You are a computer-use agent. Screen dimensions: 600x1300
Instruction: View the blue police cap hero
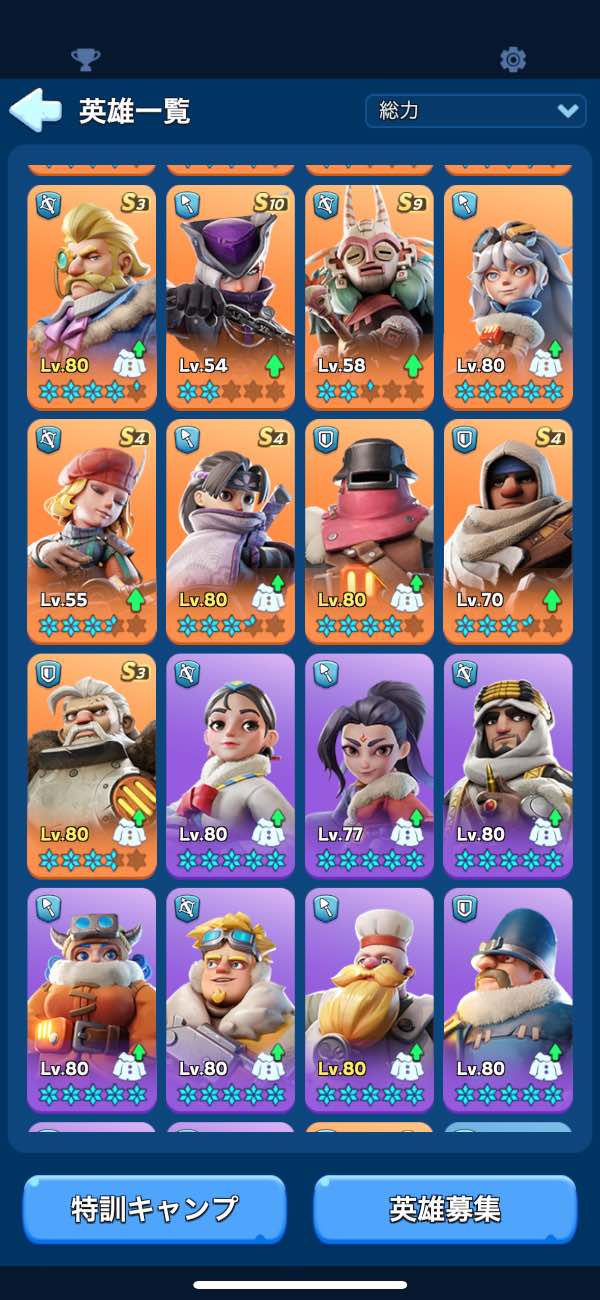click(x=508, y=1000)
